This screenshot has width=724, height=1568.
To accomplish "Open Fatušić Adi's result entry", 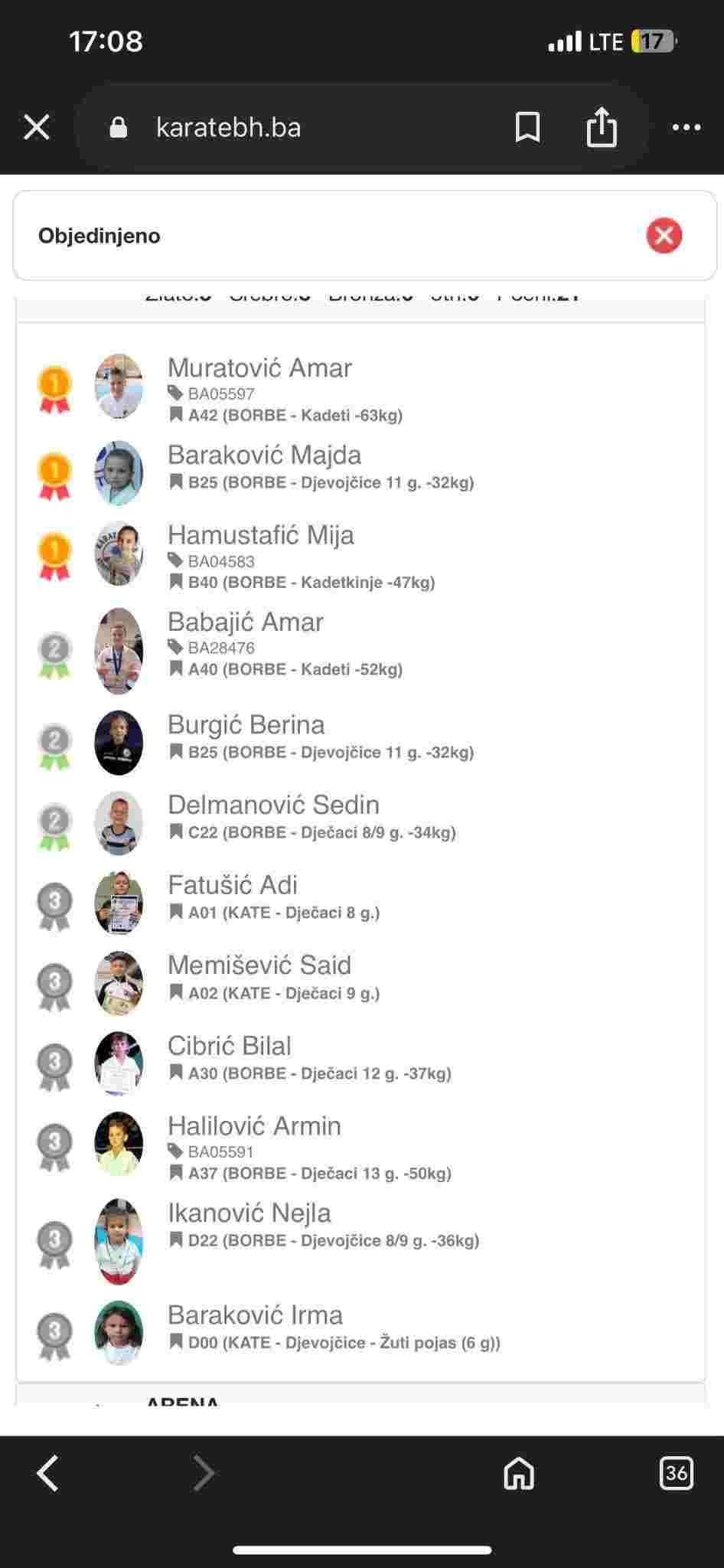I will coord(232,886).
